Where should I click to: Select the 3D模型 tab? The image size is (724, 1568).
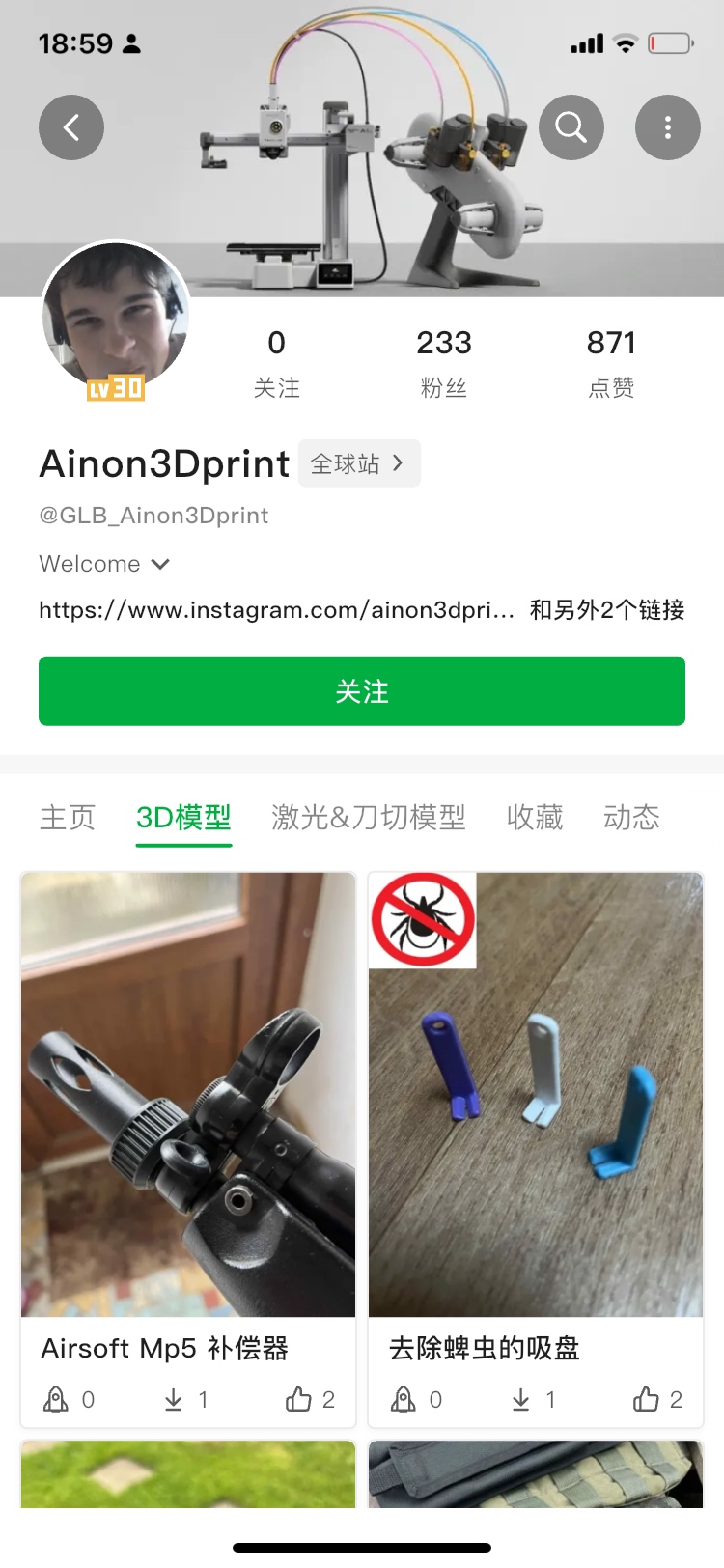point(183,818)
